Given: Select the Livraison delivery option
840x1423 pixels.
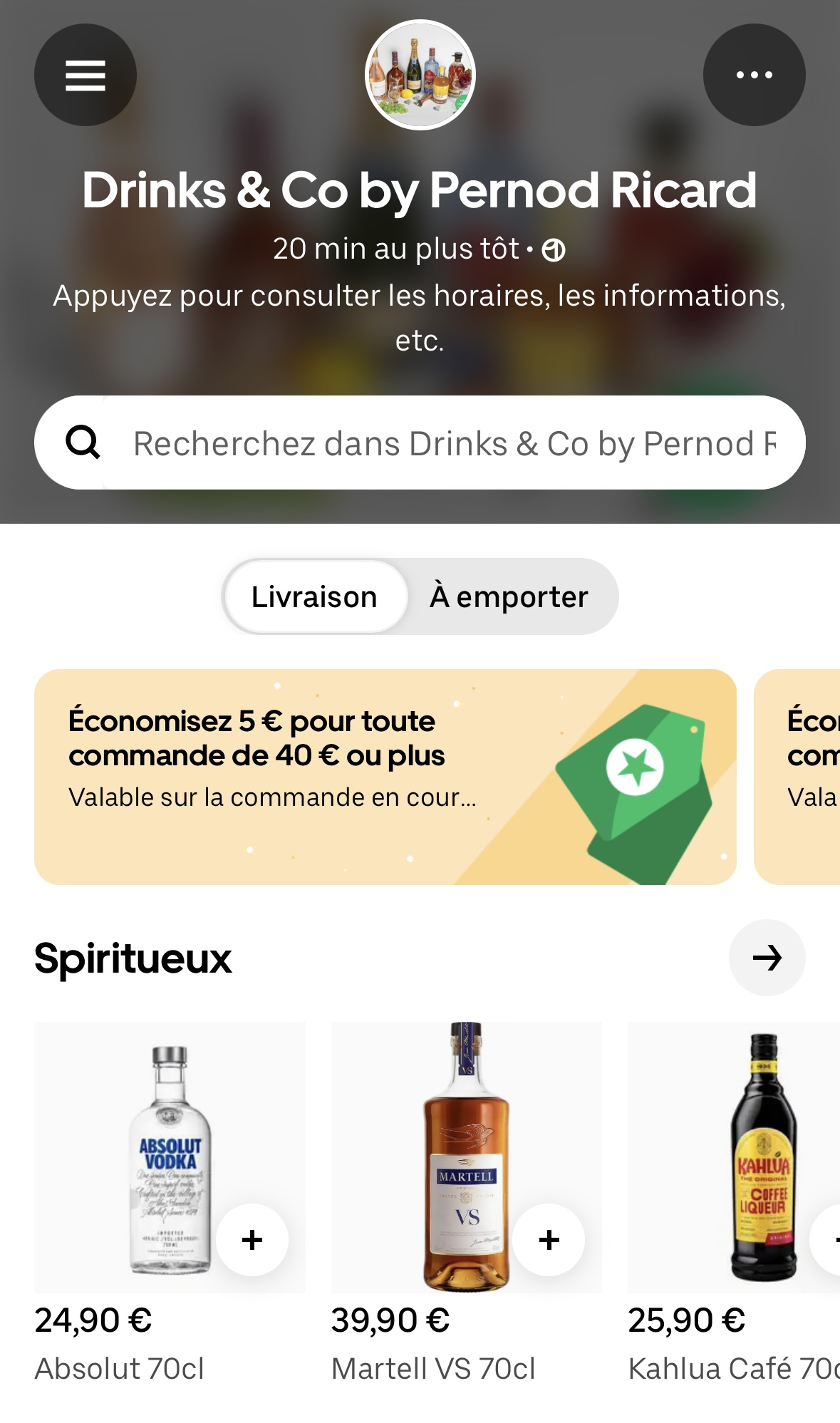Looking at the screenshot, I should [314, 596].
